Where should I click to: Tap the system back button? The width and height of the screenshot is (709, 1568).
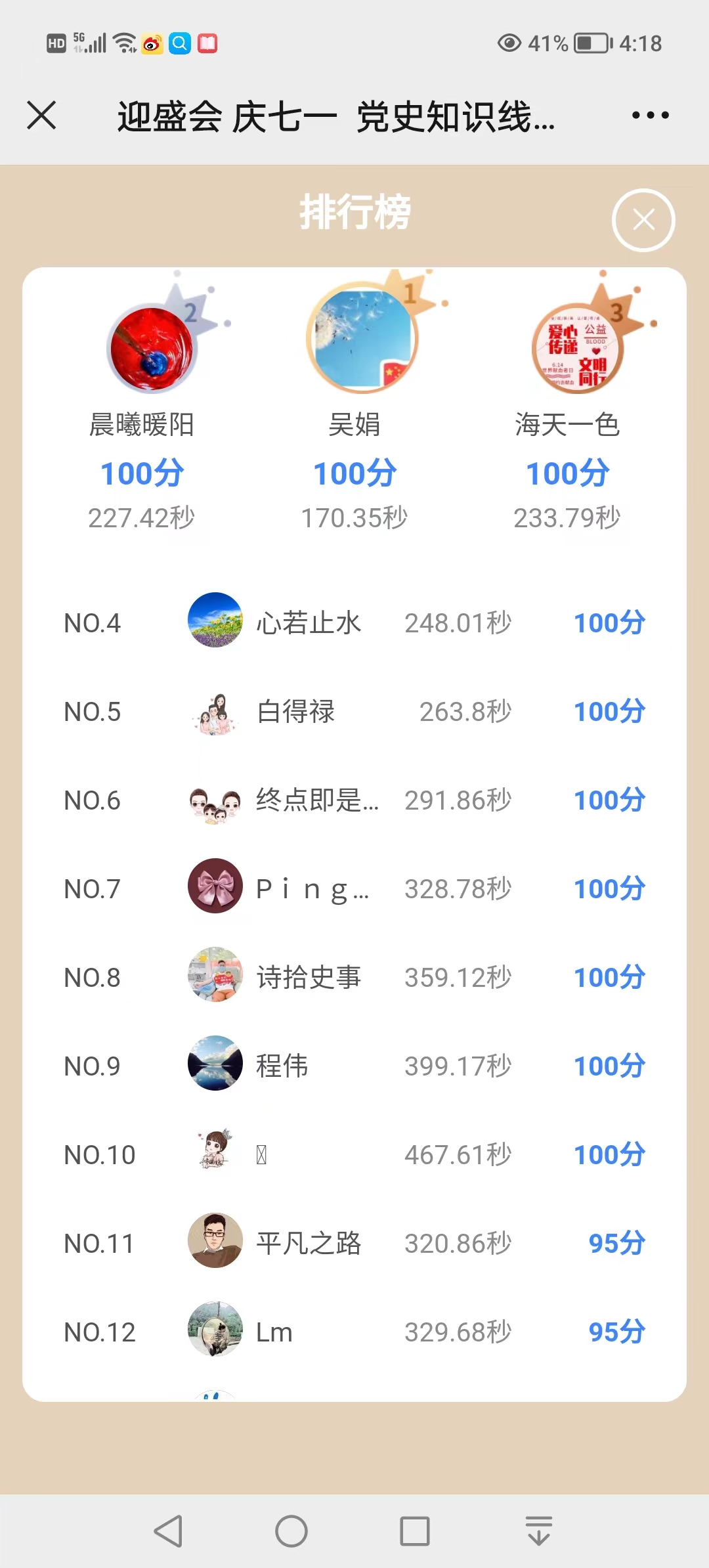pyautogui.click(x=168, y=1531)
